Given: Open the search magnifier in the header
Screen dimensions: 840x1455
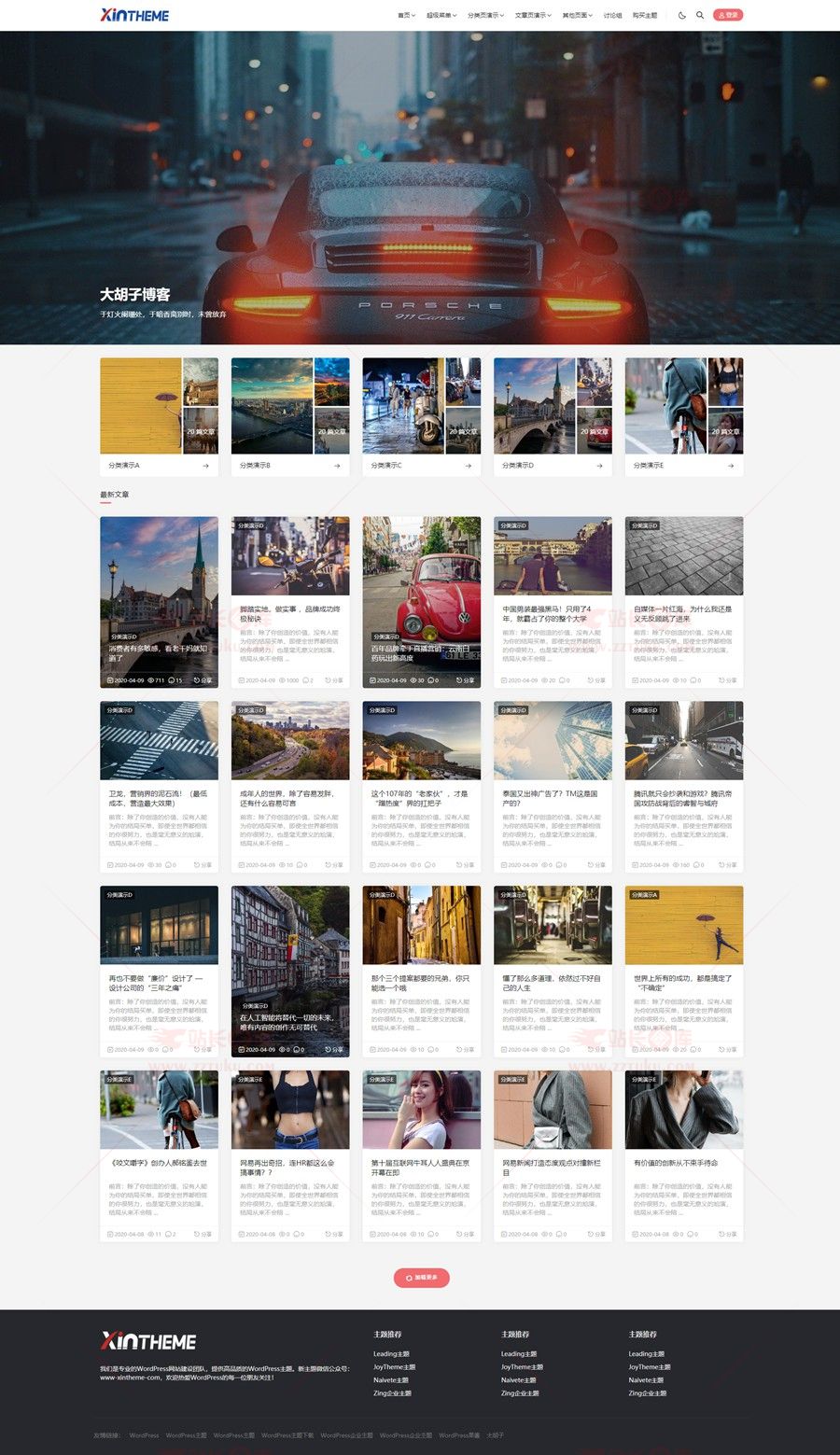Looking at the screenshot, I should click(700, 15).
